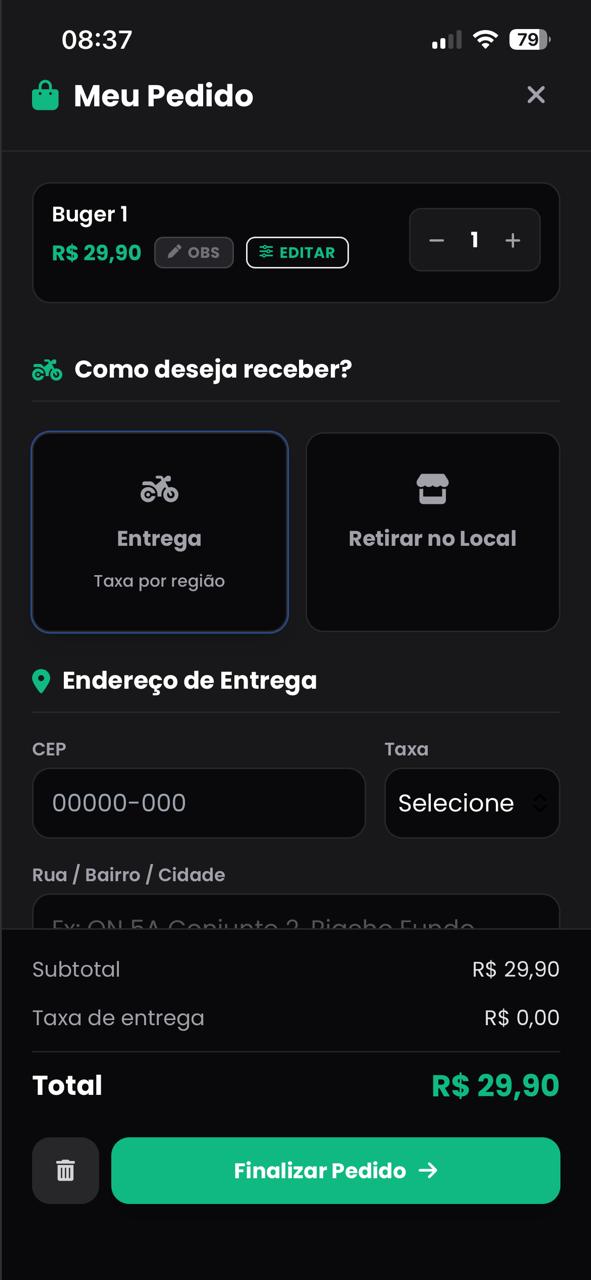Tap the Rua / Bairro / Cidade field
This screenshot has width=591, height=1280.
pyautogui.click(x=296, y=912)
